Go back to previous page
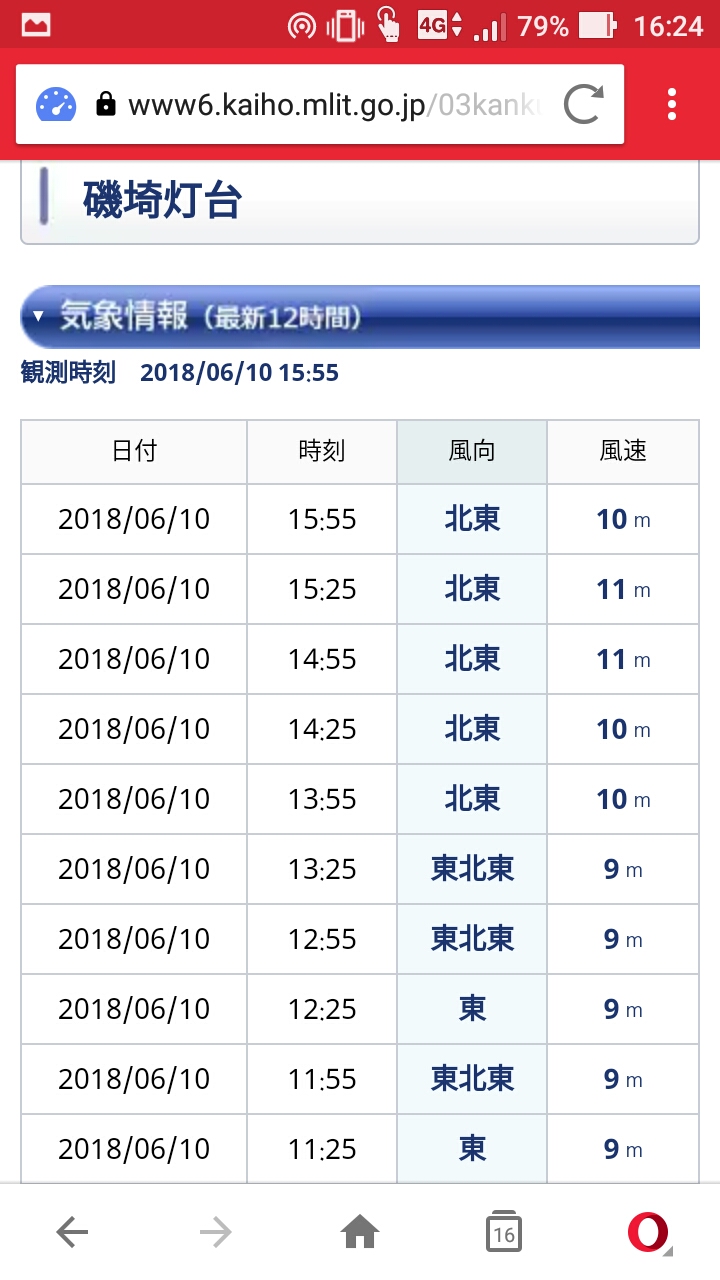 tap(72, 1232)
